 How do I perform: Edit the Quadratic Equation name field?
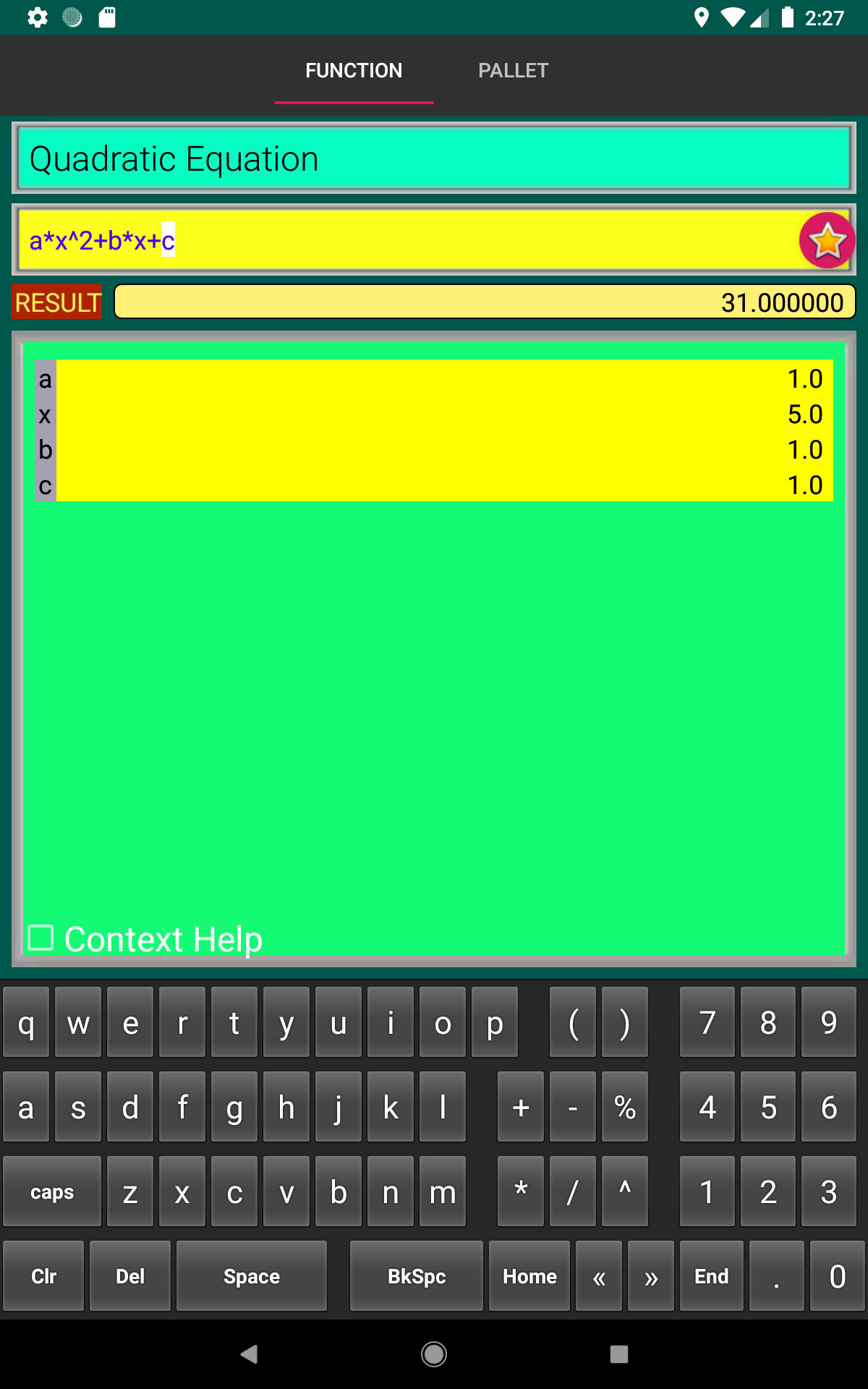434,158
